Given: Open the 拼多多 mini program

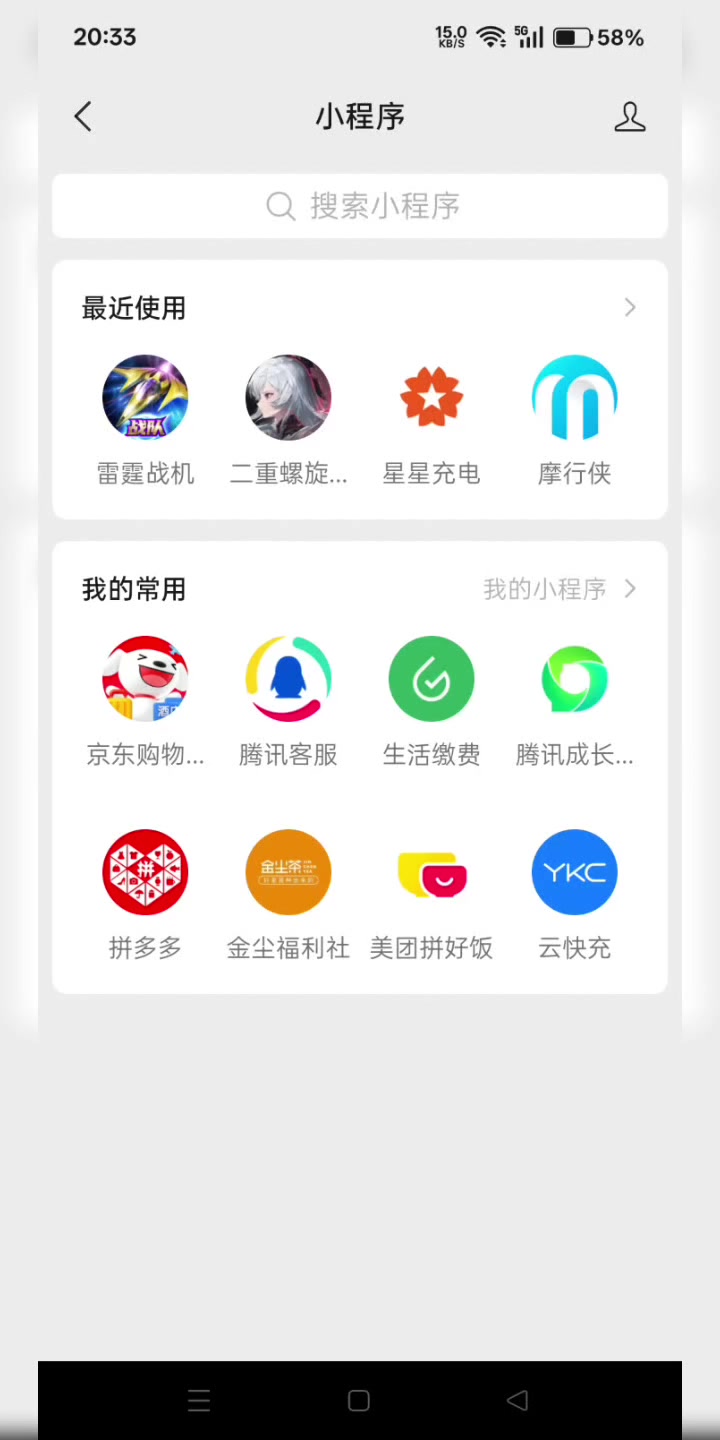Looking at the screenshot, I should point(146,872).
